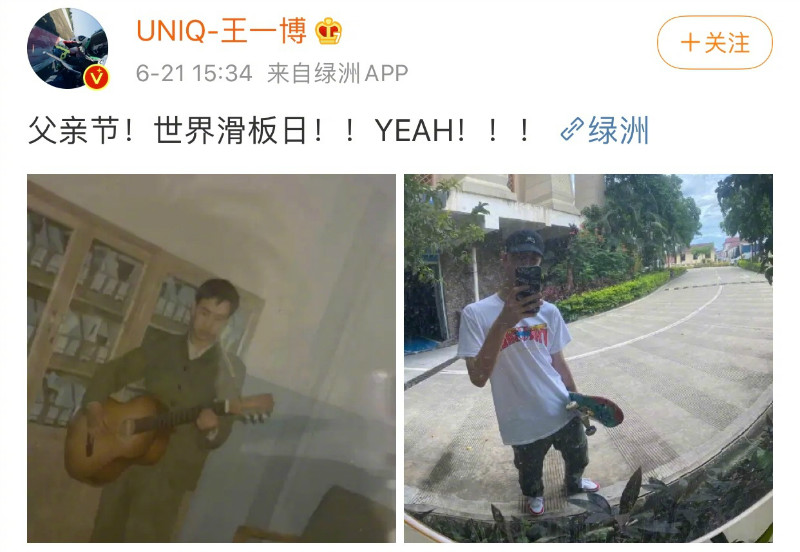This screenshot has height=552, width=800.
Task: View the guitar player photo
Action: coord(211,358)
